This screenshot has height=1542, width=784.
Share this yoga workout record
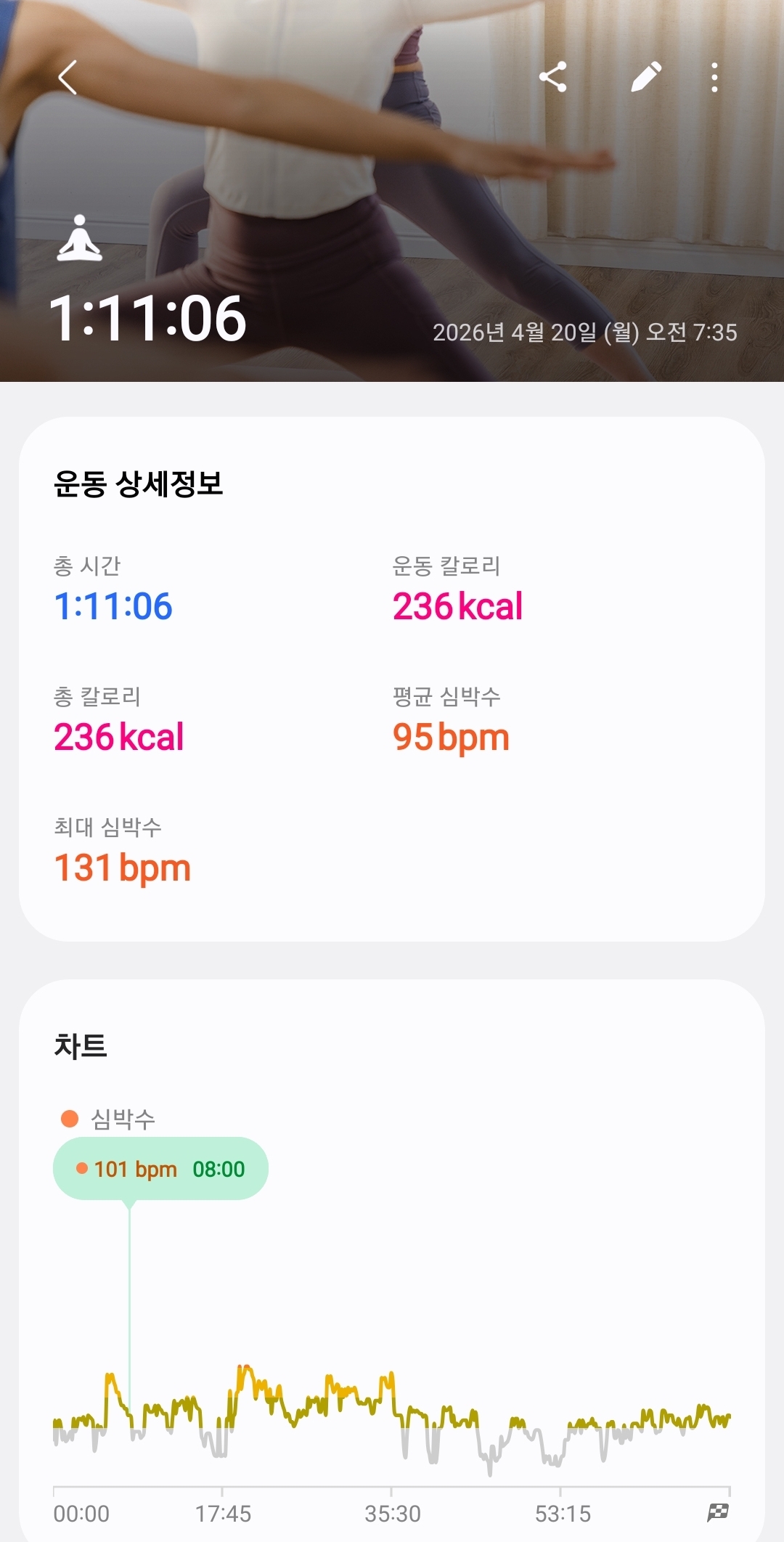click(x=553, y=77)
